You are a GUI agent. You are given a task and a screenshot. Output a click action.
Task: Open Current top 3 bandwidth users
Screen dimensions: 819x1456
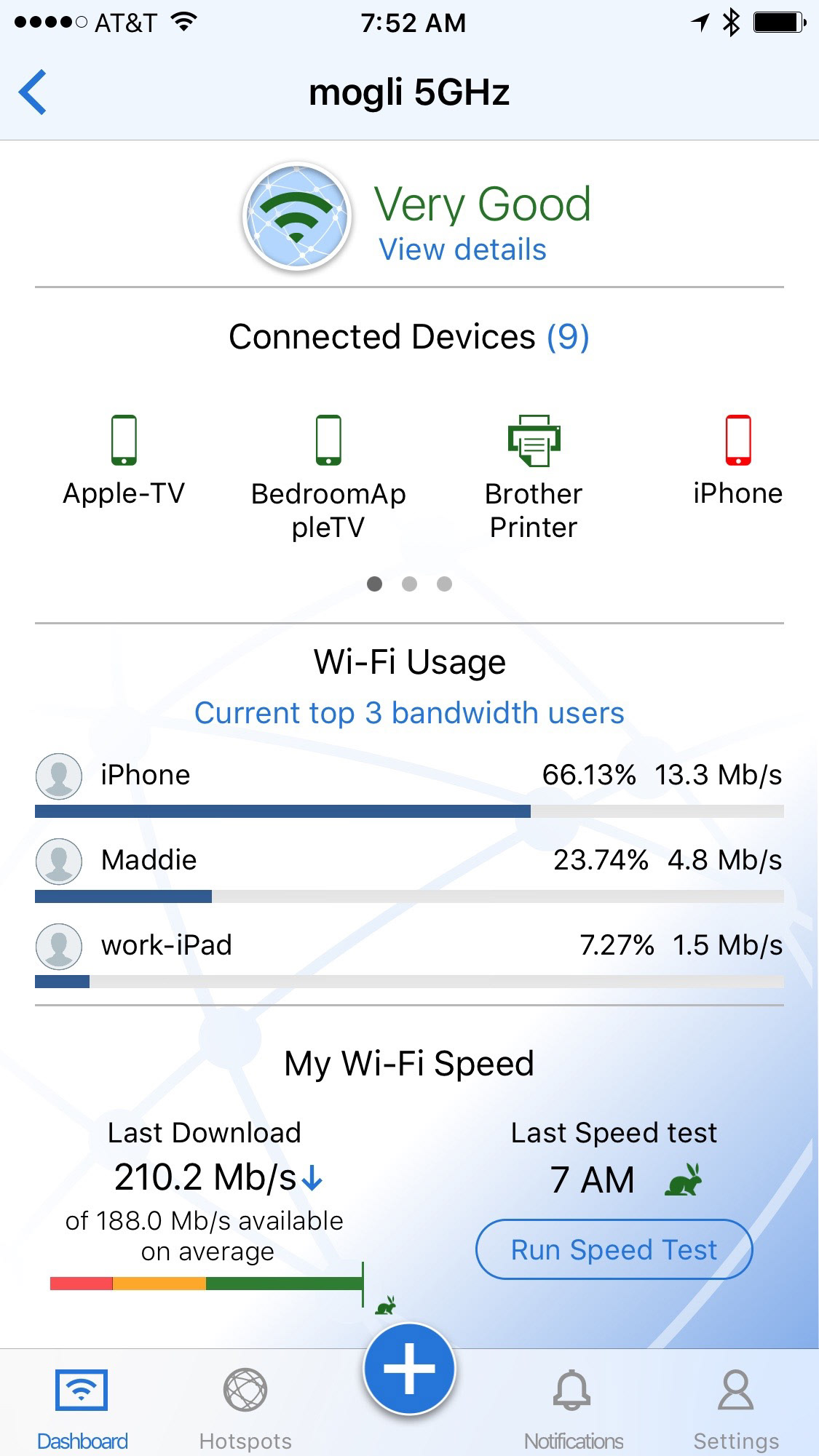coord(409,713)
